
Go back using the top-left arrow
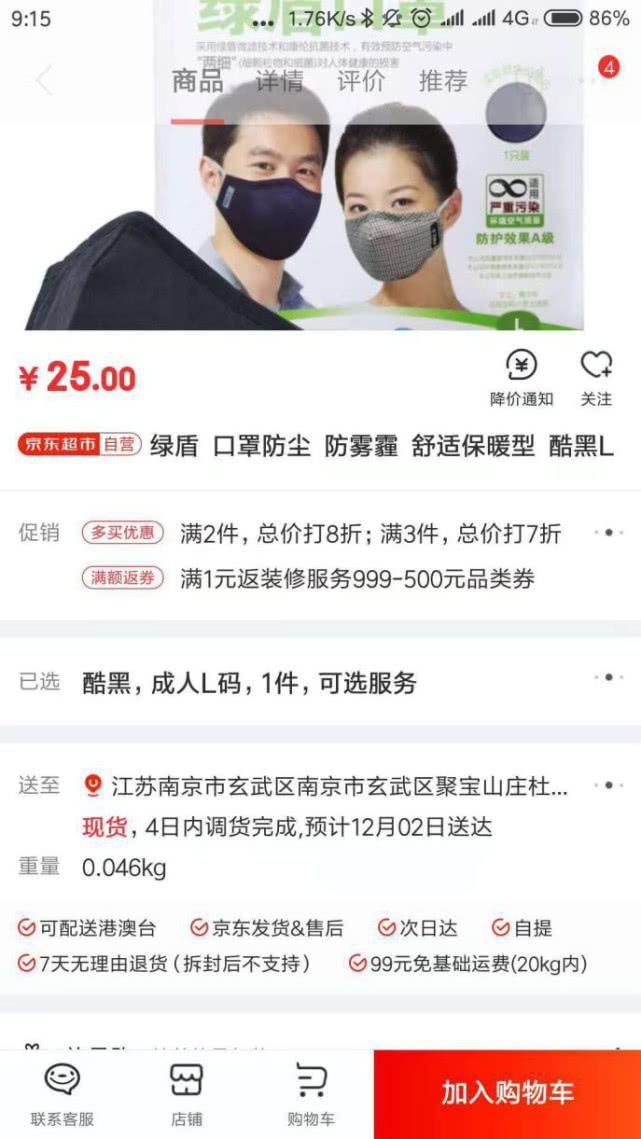pos(43,81)
